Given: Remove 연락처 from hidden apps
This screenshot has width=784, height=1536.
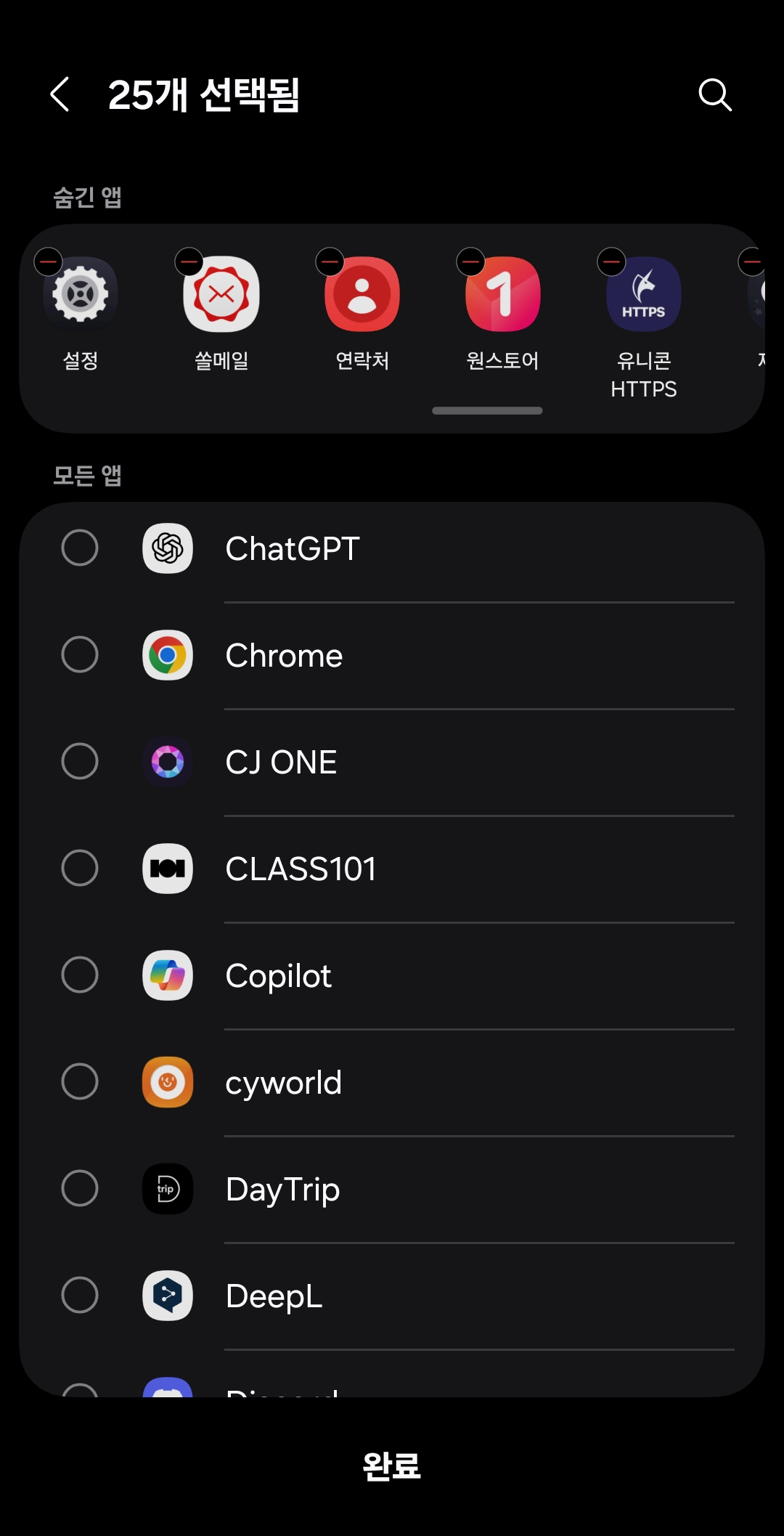Looking at the screenshot, I should (x=330, y=261).
